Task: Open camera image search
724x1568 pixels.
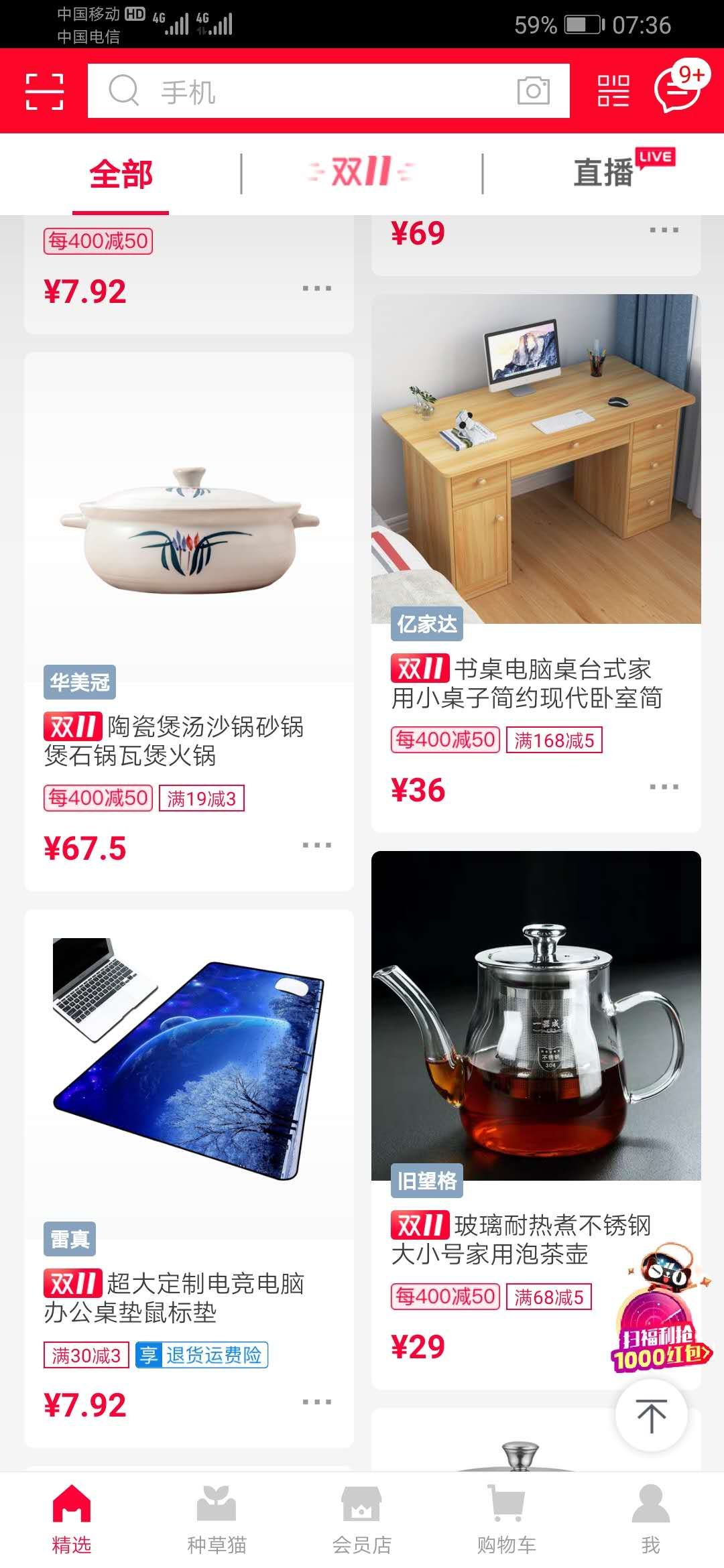Action: 533,90
